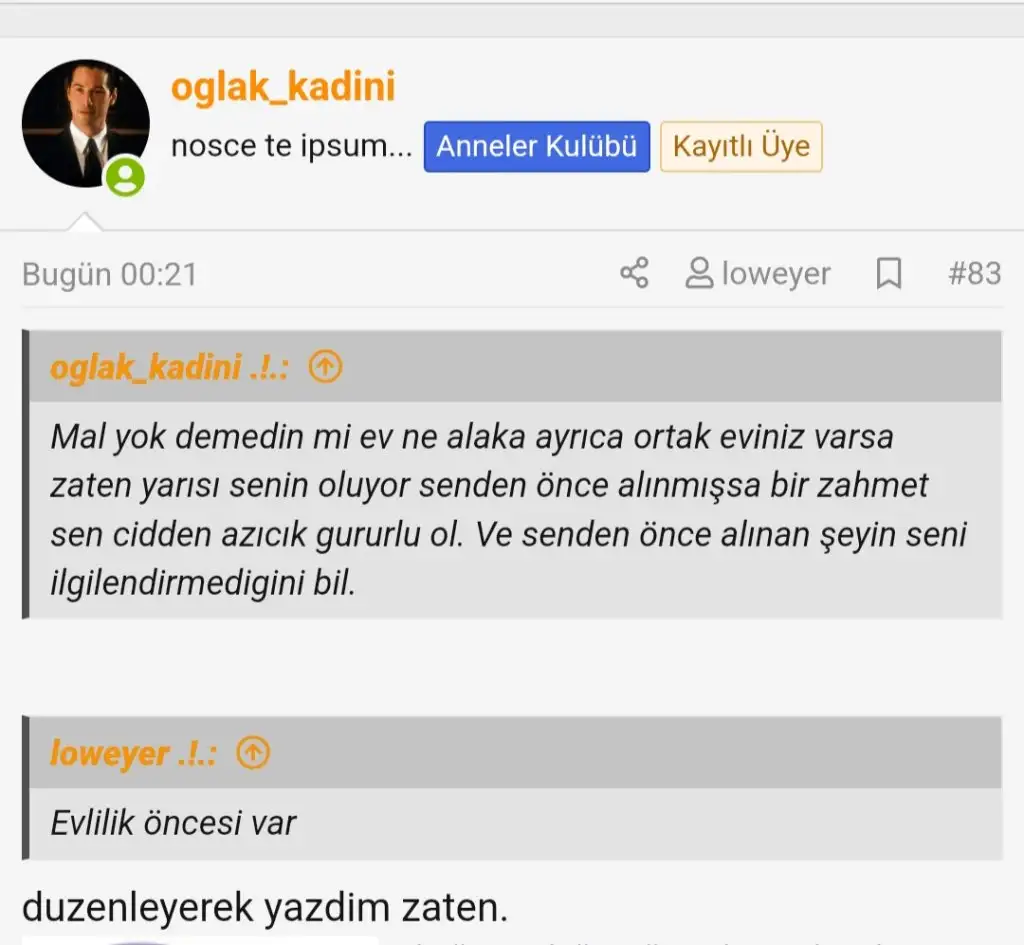Viewport: 1024px width, 945px height.
Task: Open oglak_kadini's profile avatar
Action: (x=85, y=124)
